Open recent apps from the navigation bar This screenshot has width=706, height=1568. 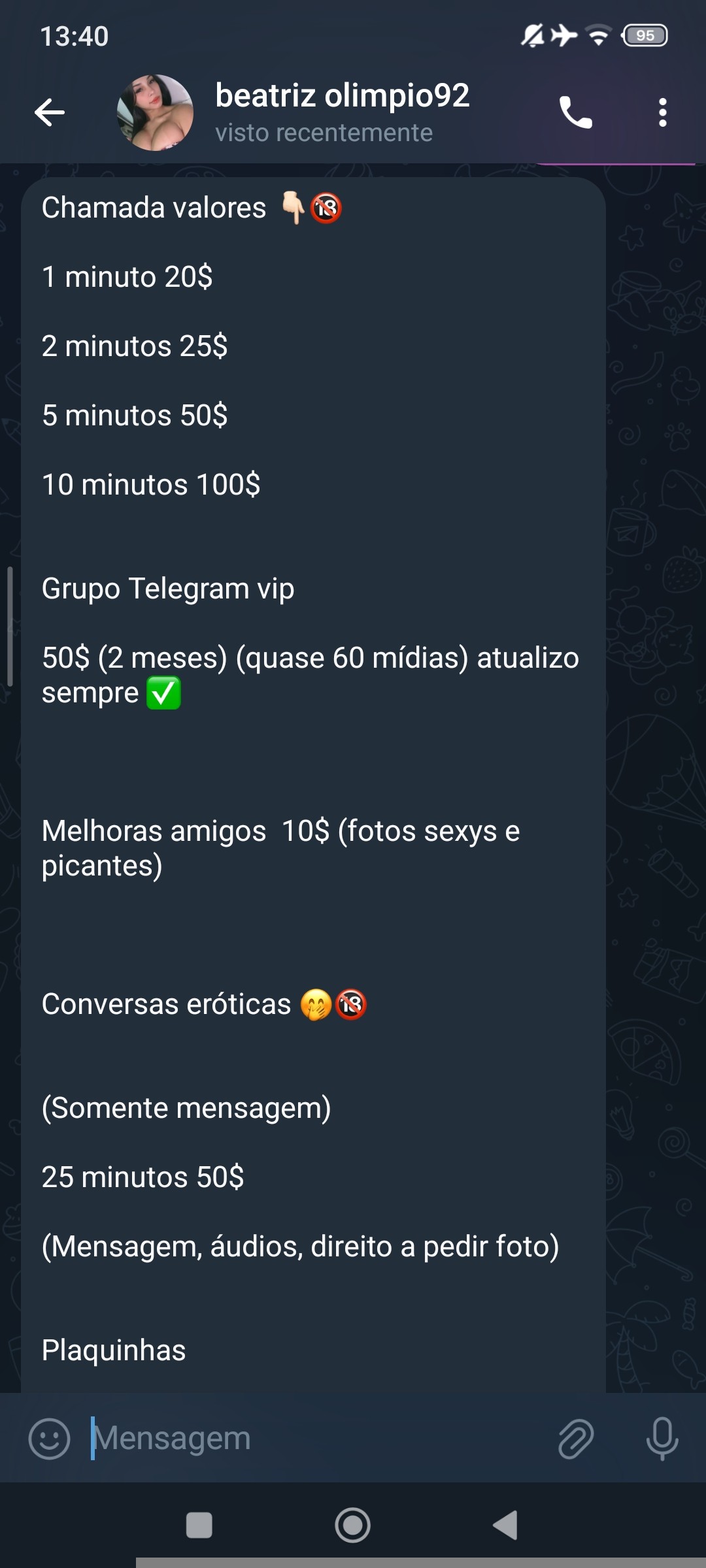pyautogui.click(x=199, y=1526)
